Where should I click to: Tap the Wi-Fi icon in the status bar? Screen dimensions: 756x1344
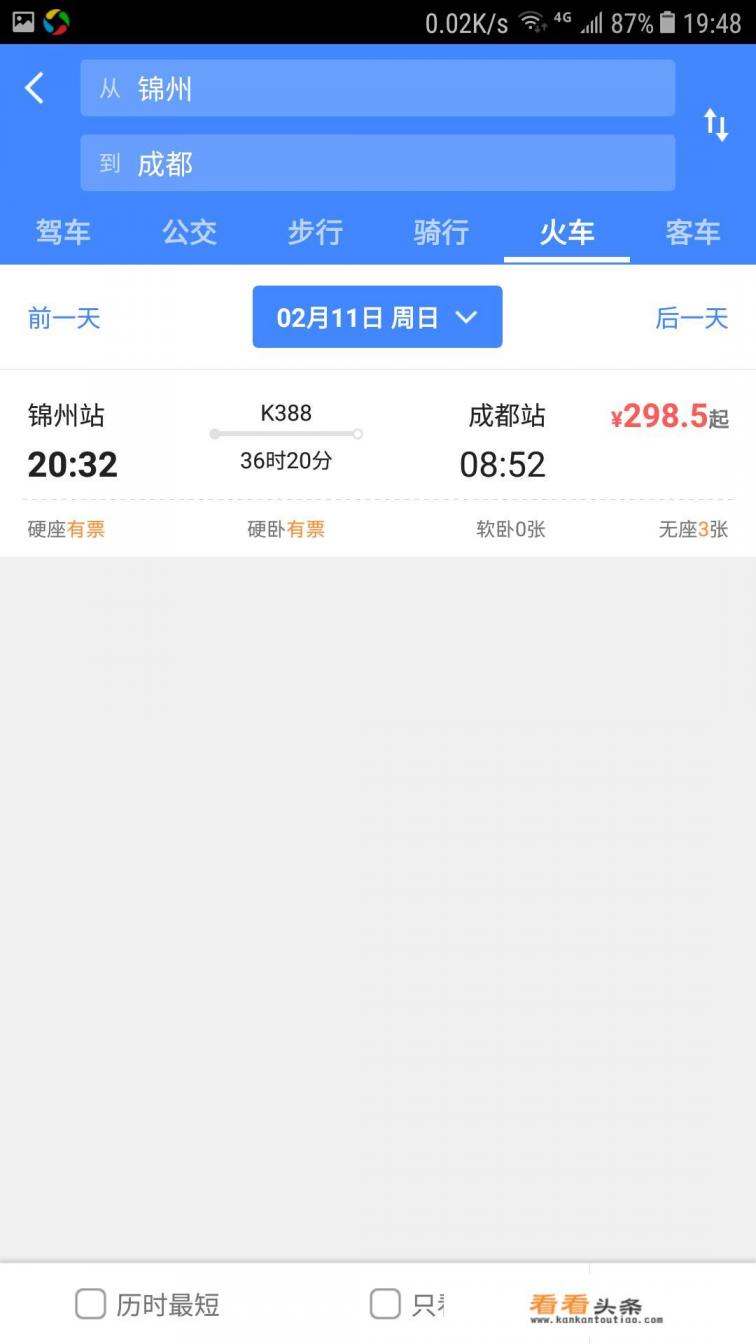pyautogui.click(x=533, y=17)
